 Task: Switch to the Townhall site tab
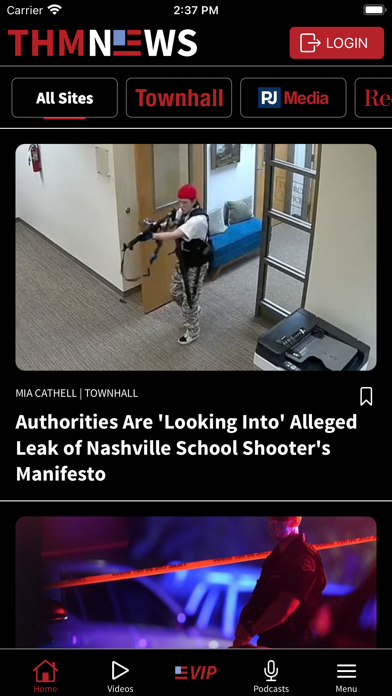(179, 98)
